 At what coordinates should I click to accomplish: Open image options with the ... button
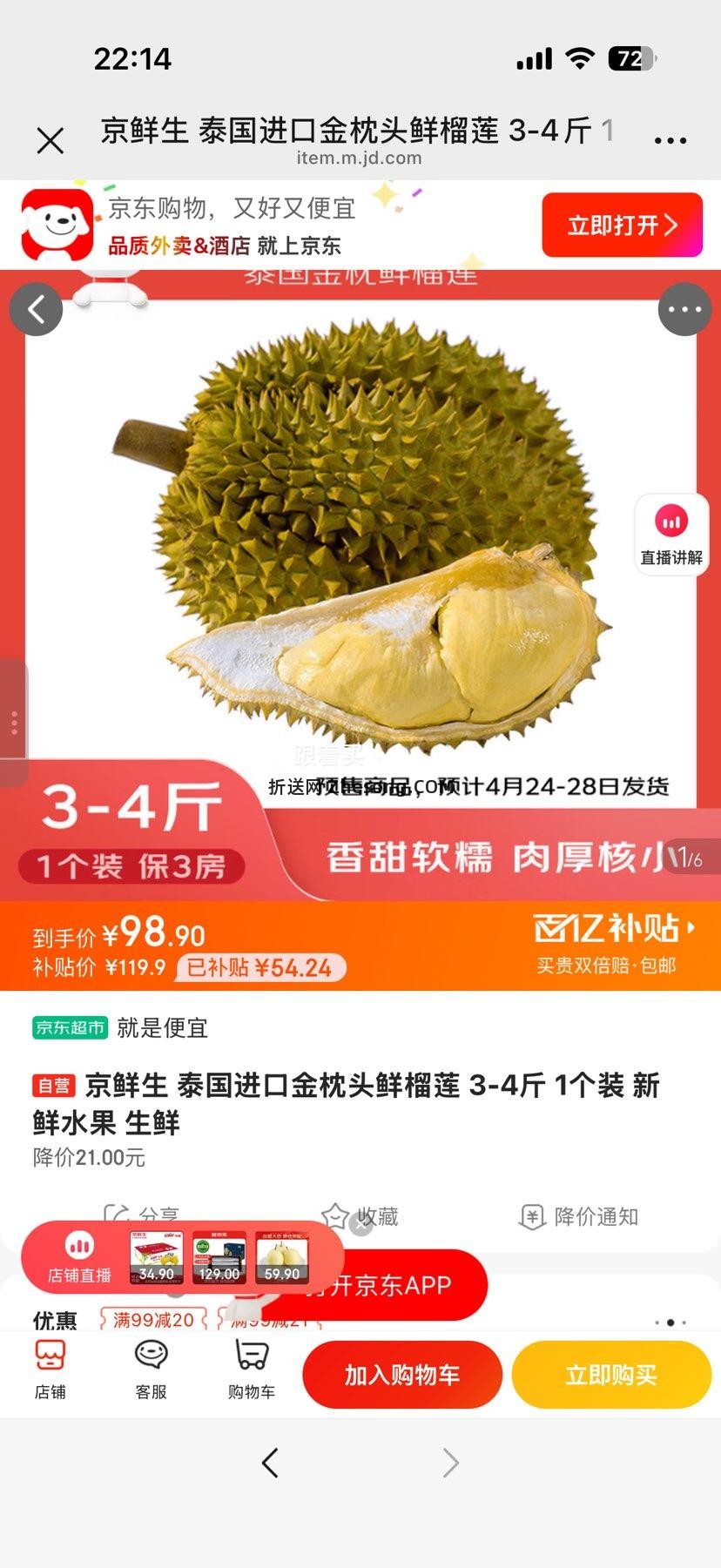tap(685, 309)
